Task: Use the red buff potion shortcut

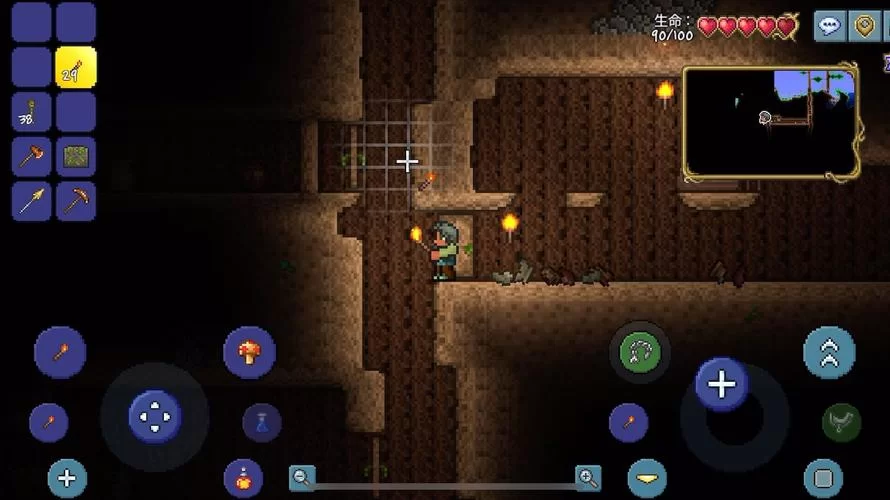Action: (x=243, y=479)
